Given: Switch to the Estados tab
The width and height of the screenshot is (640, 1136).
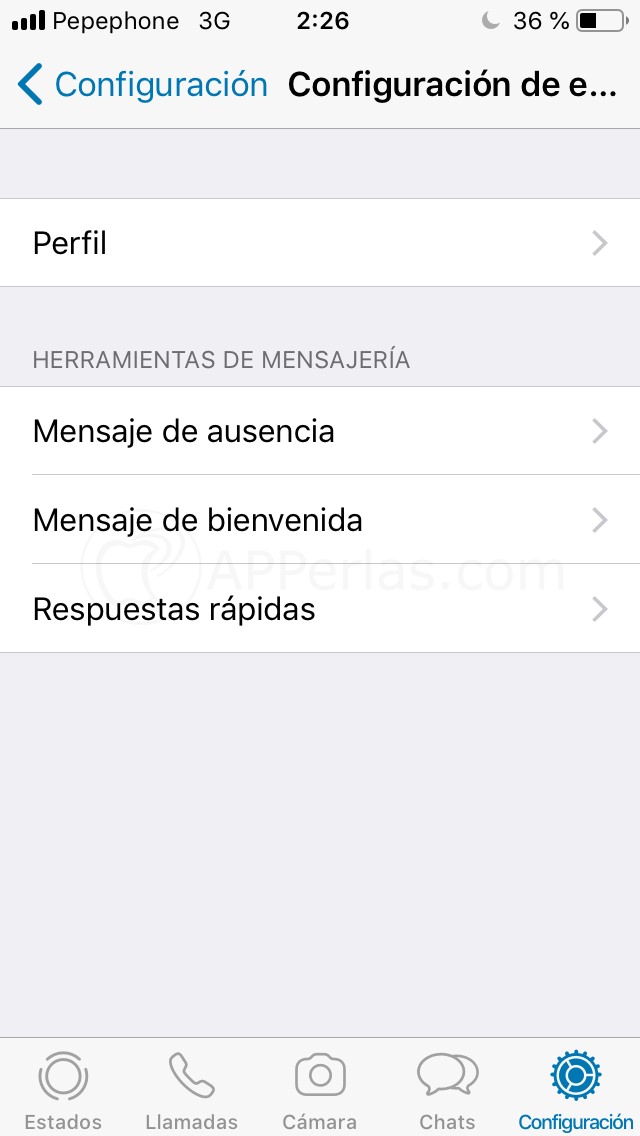Looking at the screenshot, I should 63,1090.
